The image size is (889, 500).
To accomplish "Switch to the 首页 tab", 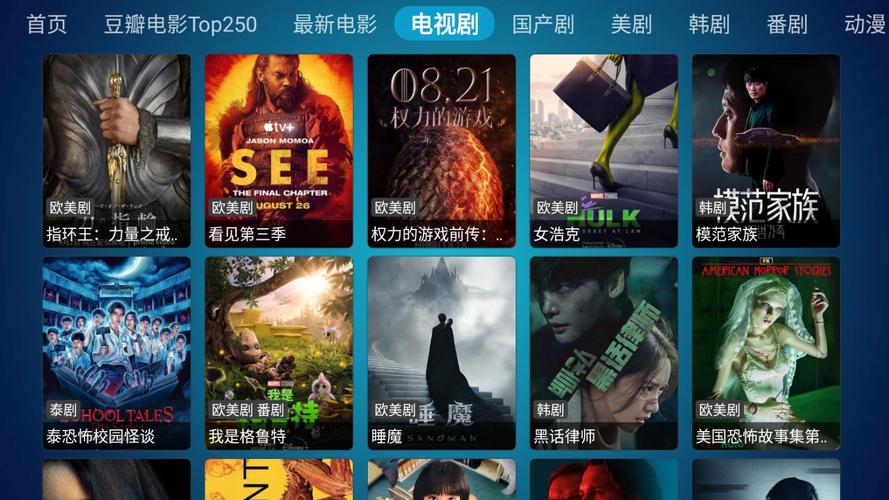I will click(x=47, y=24).
